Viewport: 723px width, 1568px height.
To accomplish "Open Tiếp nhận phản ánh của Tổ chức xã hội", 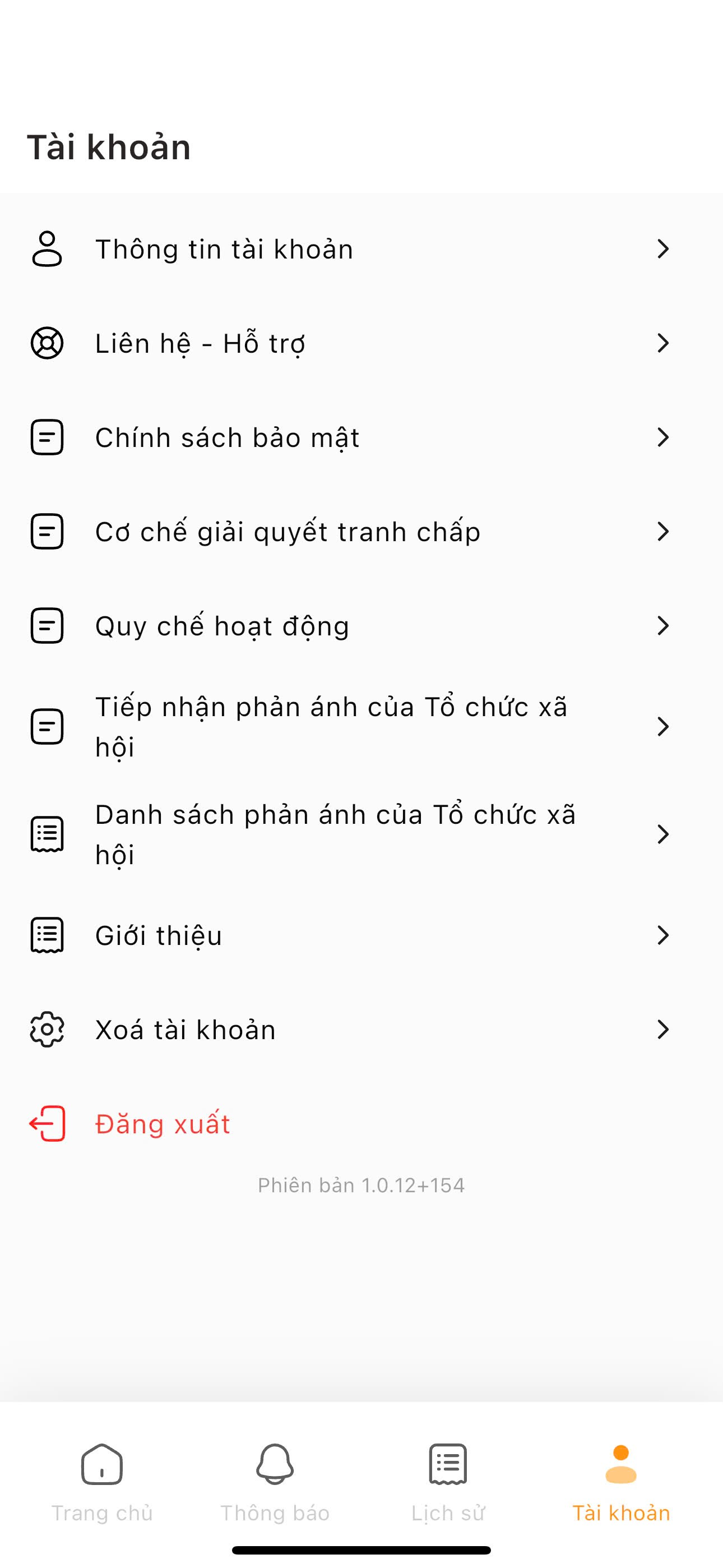I will coord(331,726).
